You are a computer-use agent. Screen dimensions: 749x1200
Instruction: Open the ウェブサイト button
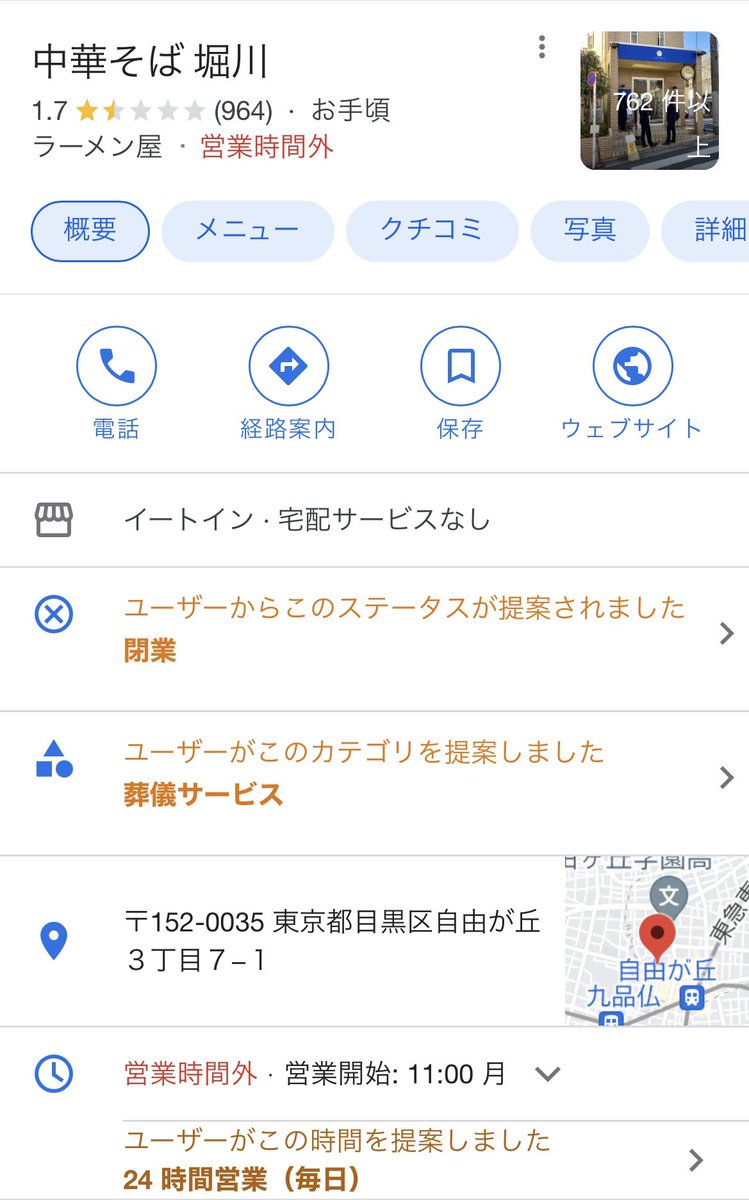[x=632, y=384]
